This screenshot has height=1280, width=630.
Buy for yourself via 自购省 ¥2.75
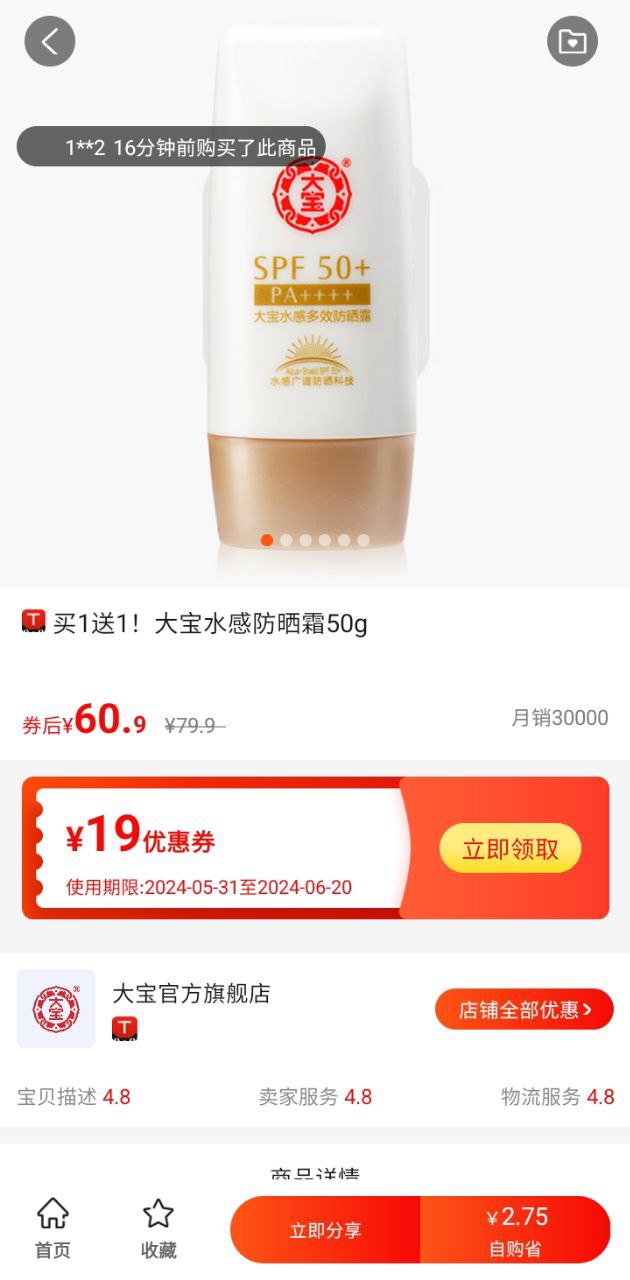coord(516,1230)
